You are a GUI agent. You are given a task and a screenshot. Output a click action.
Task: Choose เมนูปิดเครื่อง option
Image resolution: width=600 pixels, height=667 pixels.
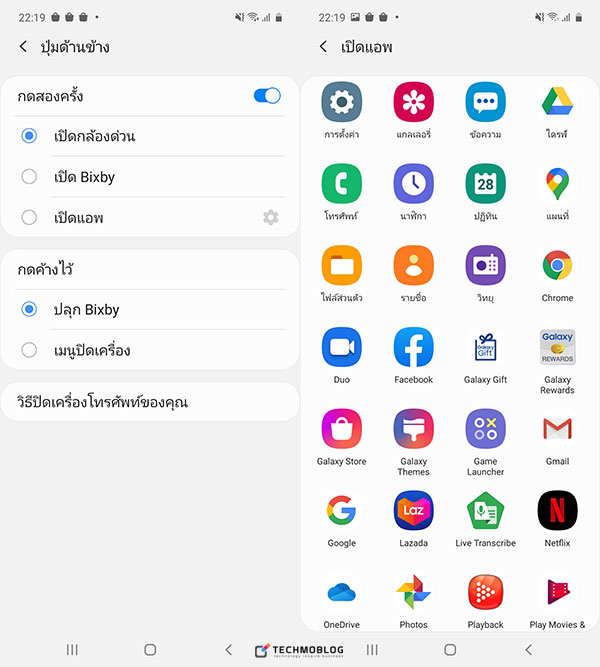[29, 350]
